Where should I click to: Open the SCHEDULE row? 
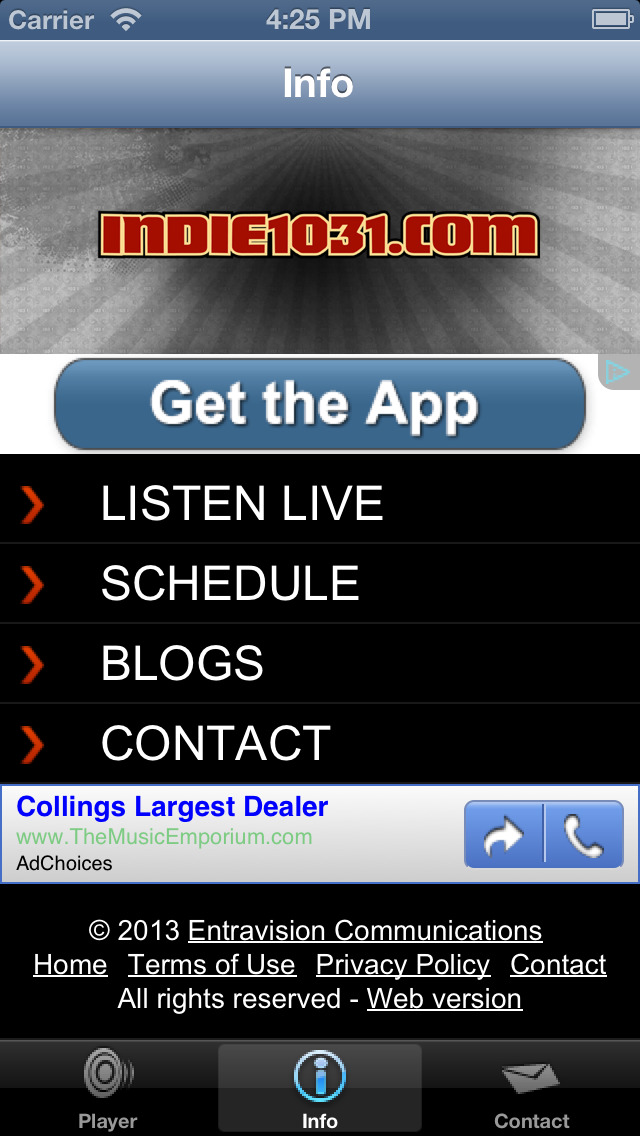(320, 583)
